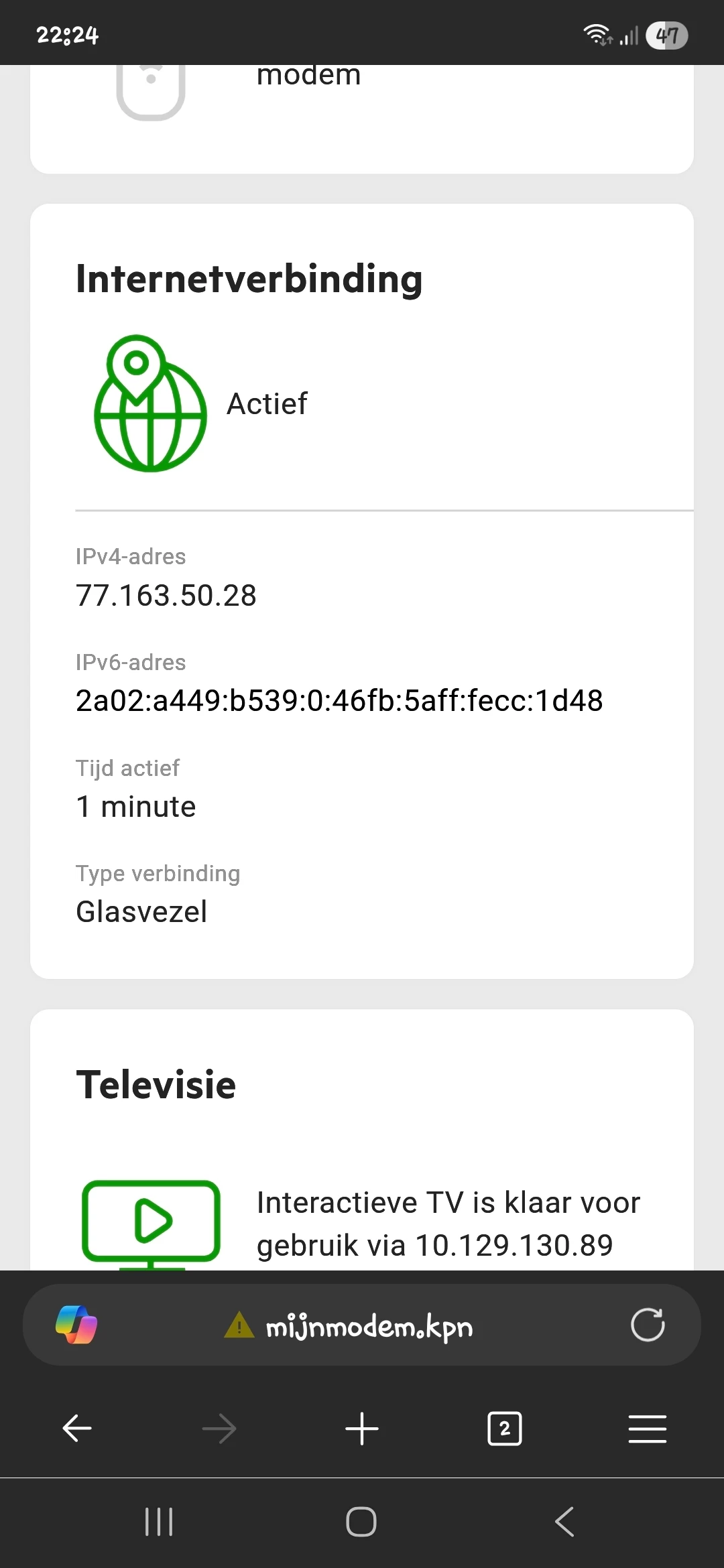Open the browser hamburger menu

click(647, 1428)
